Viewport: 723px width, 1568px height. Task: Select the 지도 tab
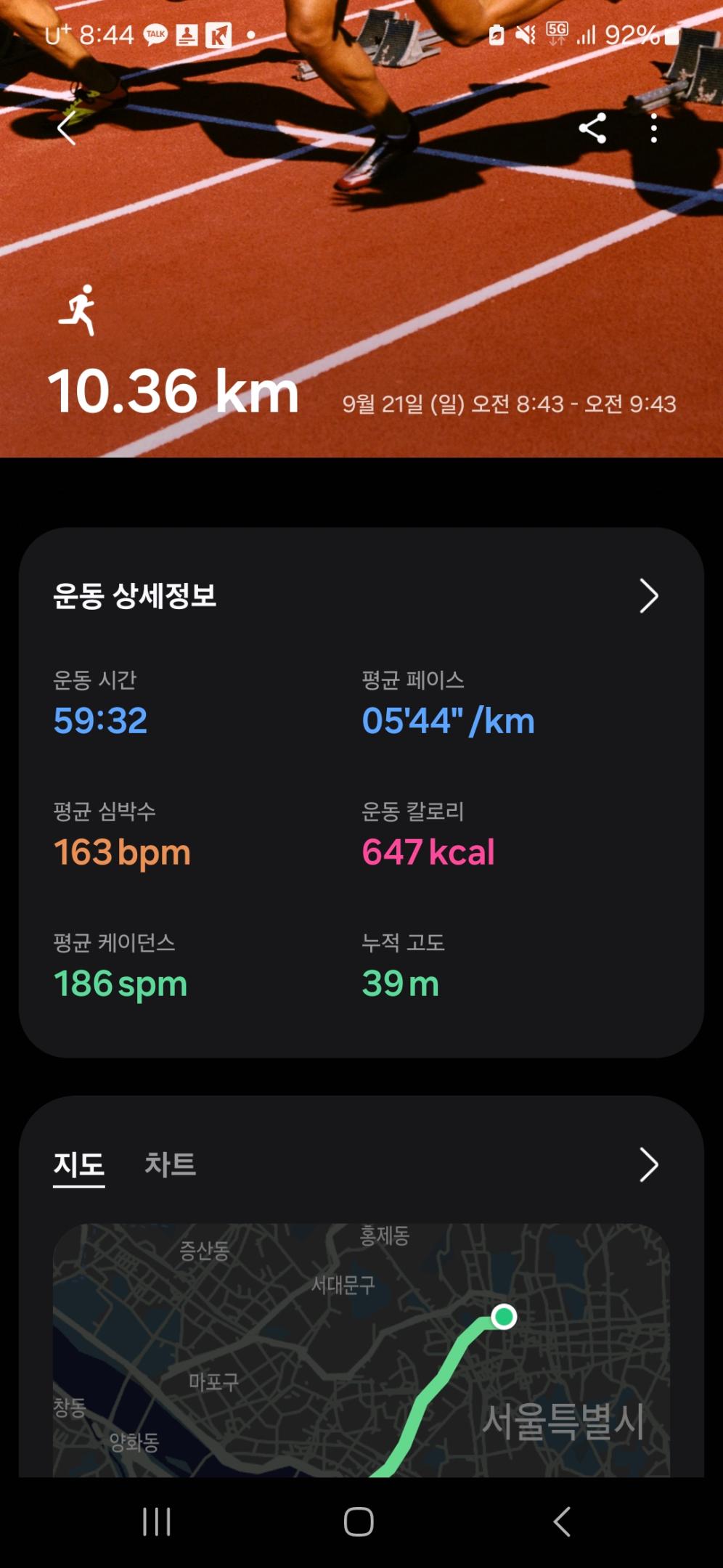click(79, 1164)
